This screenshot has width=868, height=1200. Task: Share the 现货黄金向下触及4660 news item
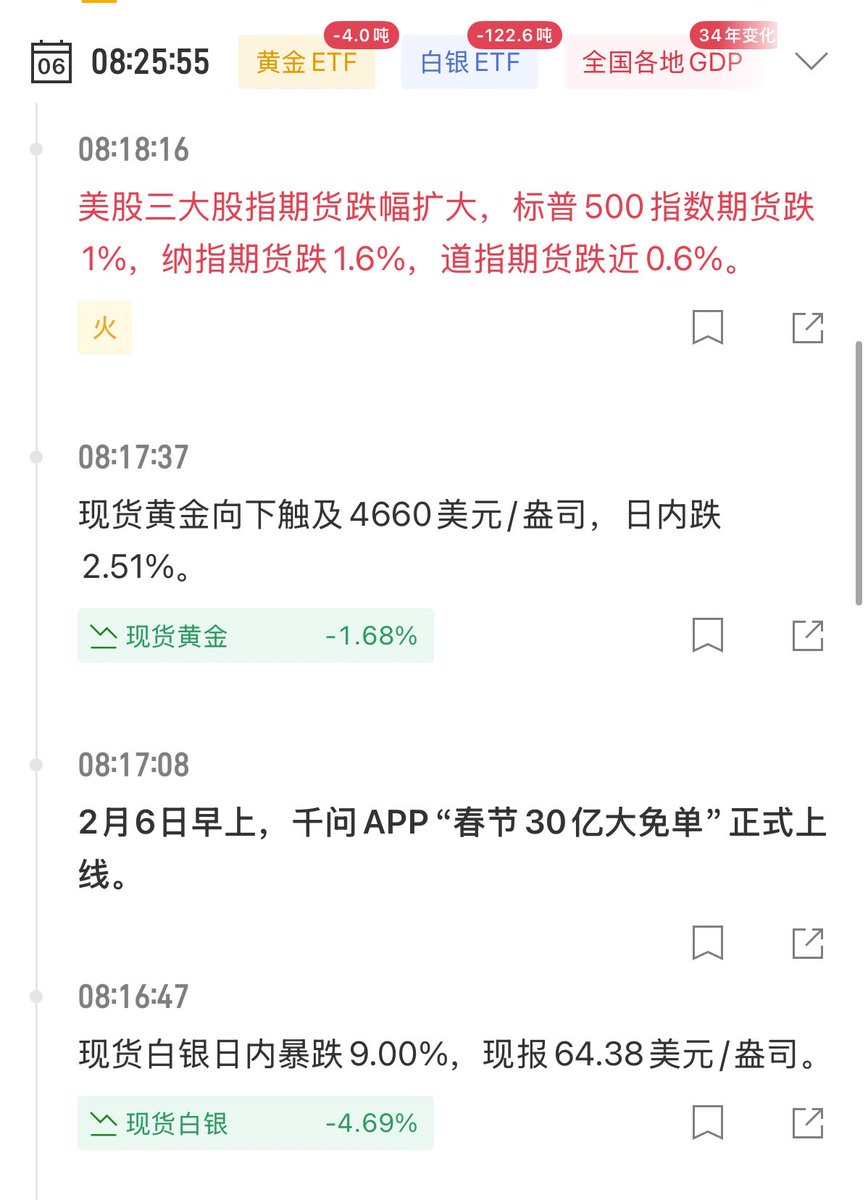(807, 635)
